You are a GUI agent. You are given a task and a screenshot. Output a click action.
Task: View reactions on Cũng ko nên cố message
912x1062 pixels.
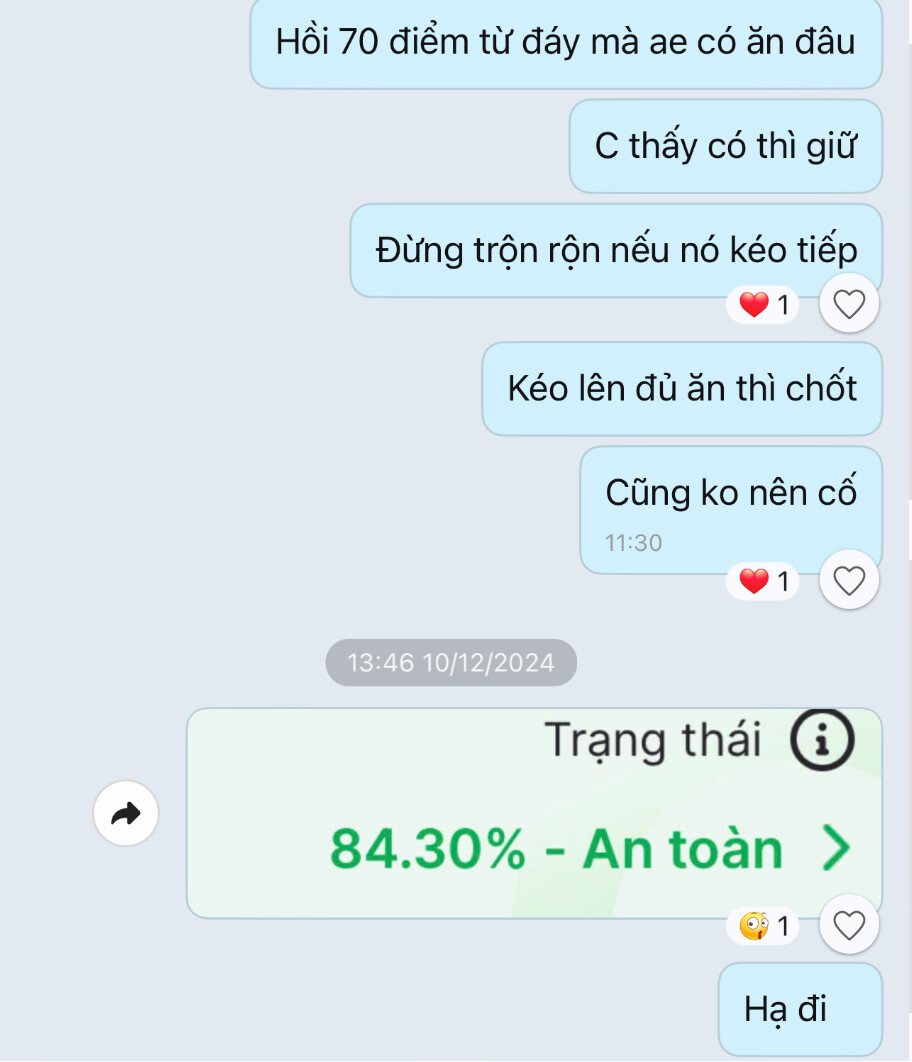(764, 581)
